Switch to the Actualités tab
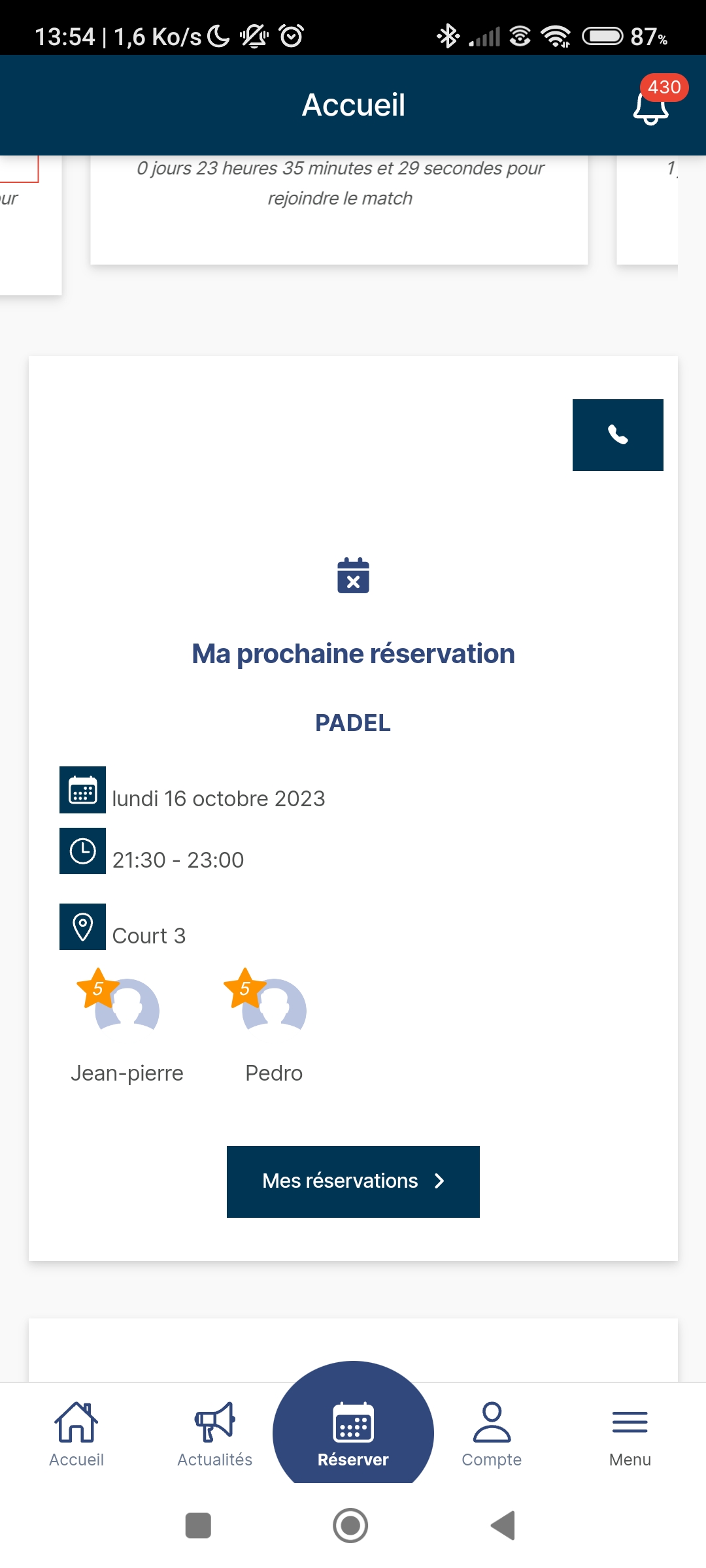 coord(214,1433)
